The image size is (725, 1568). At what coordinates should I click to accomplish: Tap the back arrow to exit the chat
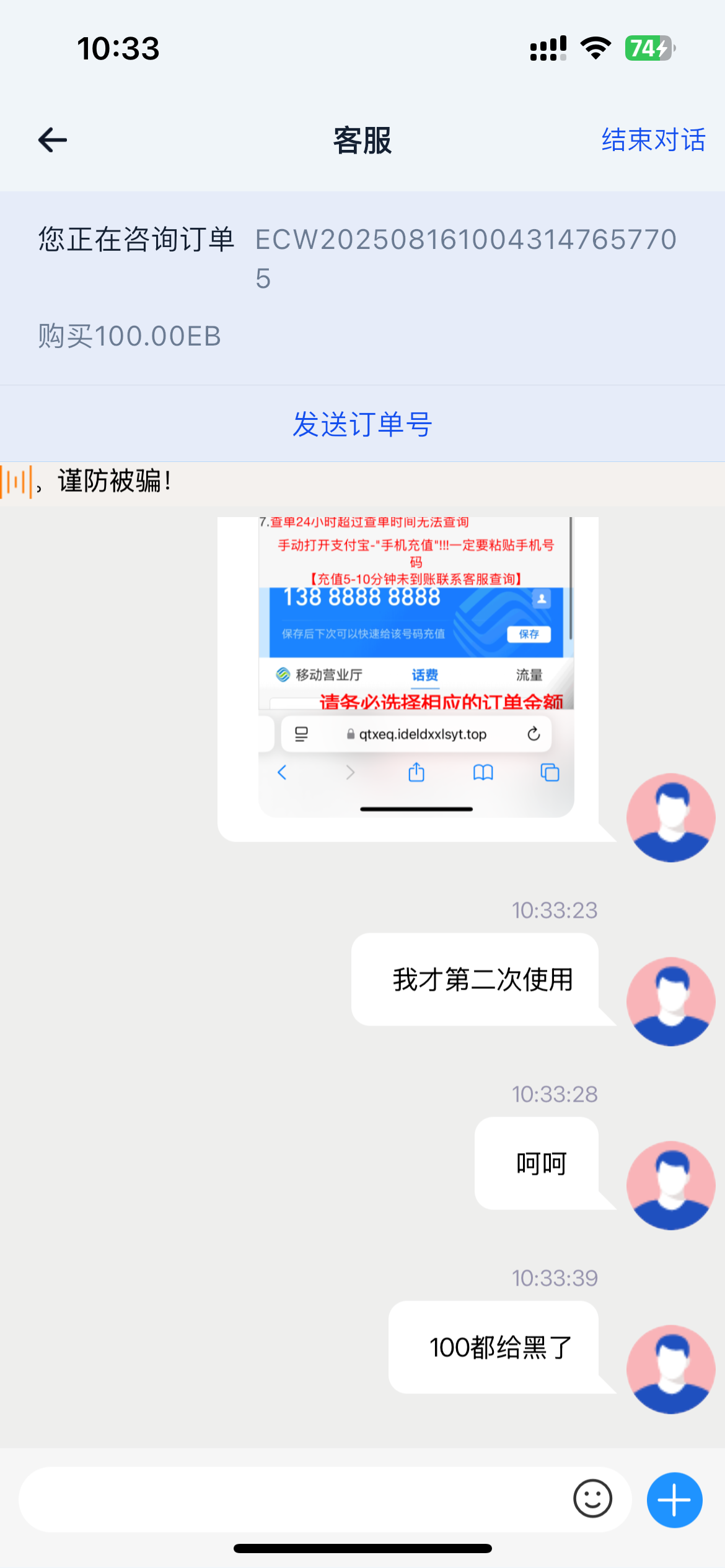[x=52, y=139]
